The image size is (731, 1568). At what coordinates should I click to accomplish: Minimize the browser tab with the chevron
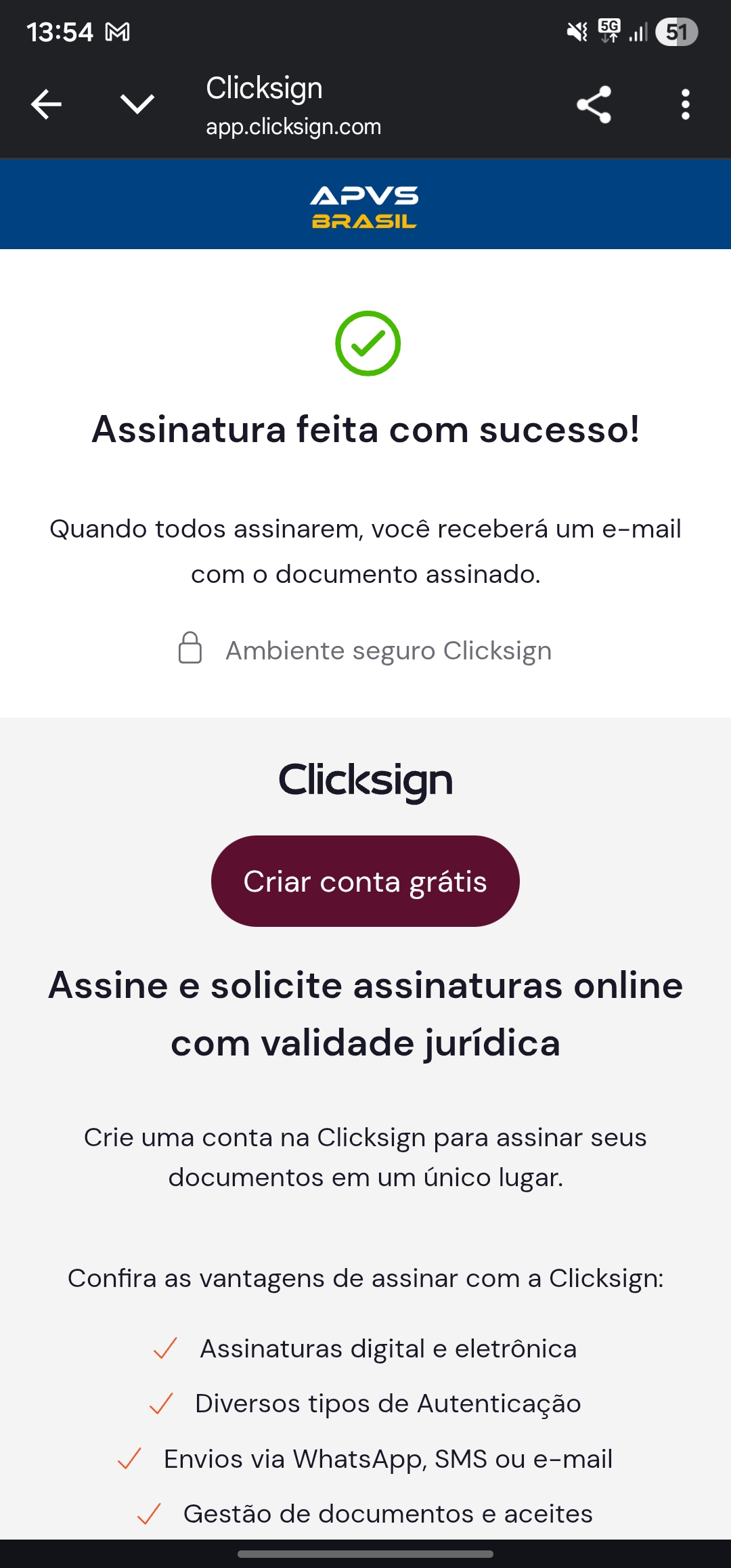tap(137, 104)
